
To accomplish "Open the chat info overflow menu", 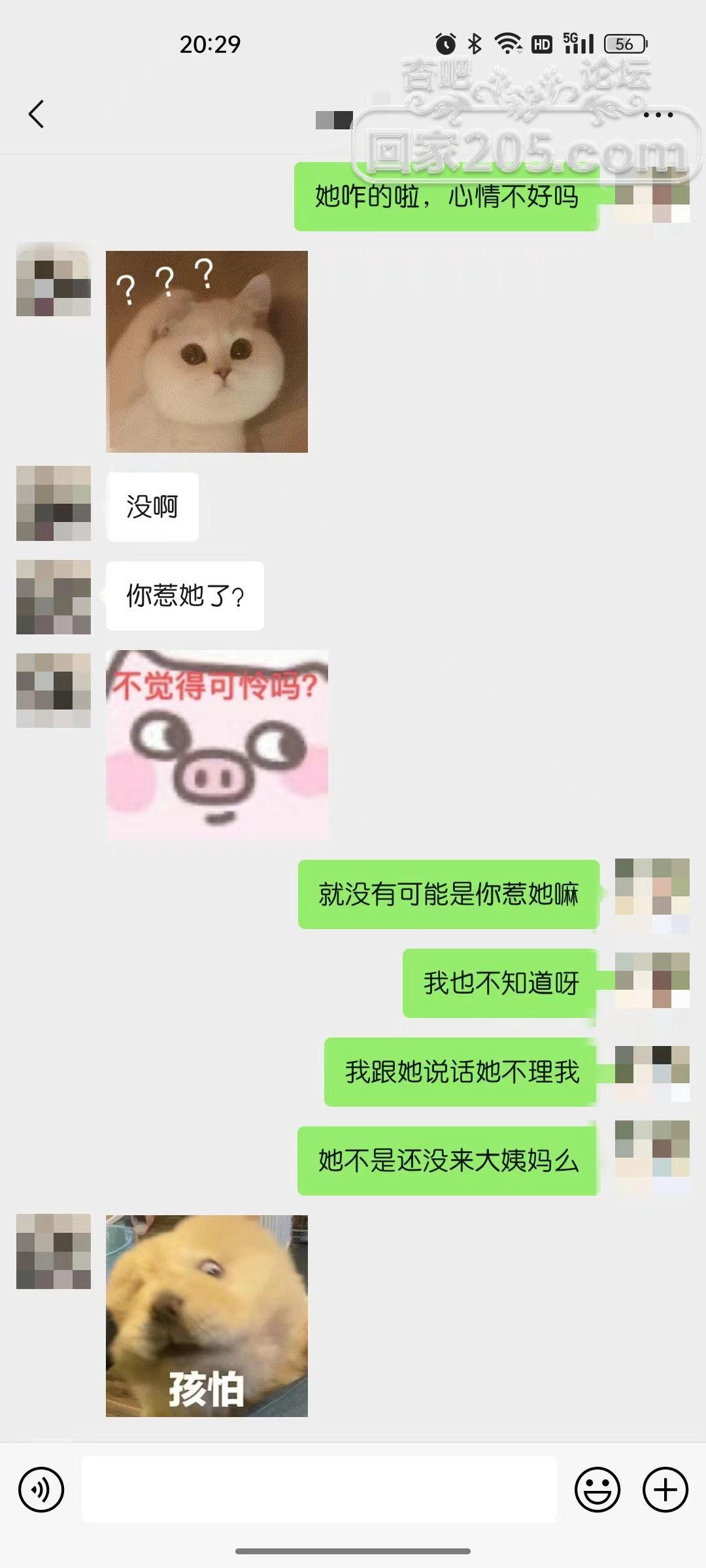I will pos(658,115).
